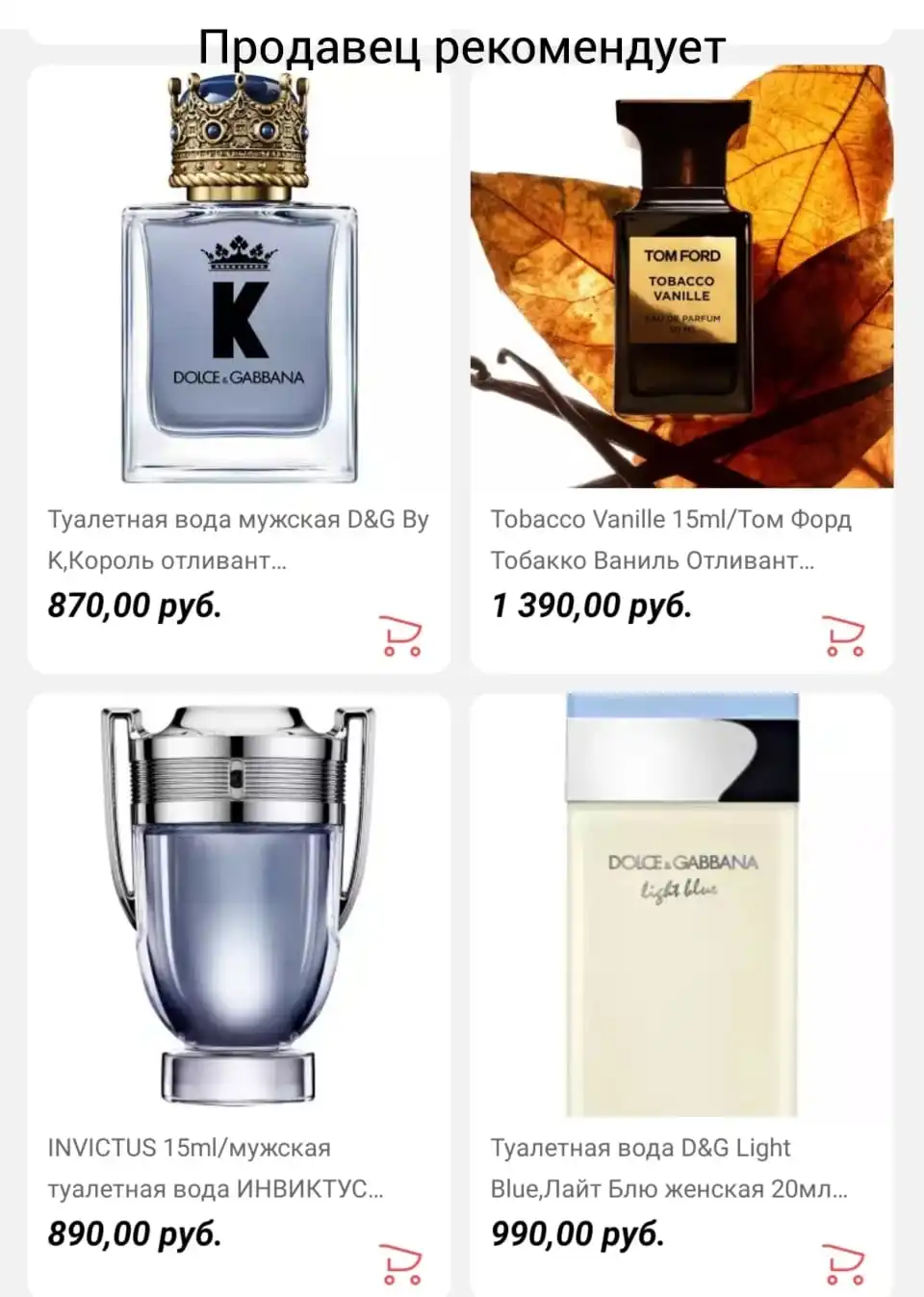Add Tobacco Vanille 15ml to cart
The image size is (924, 1297).
844,636
